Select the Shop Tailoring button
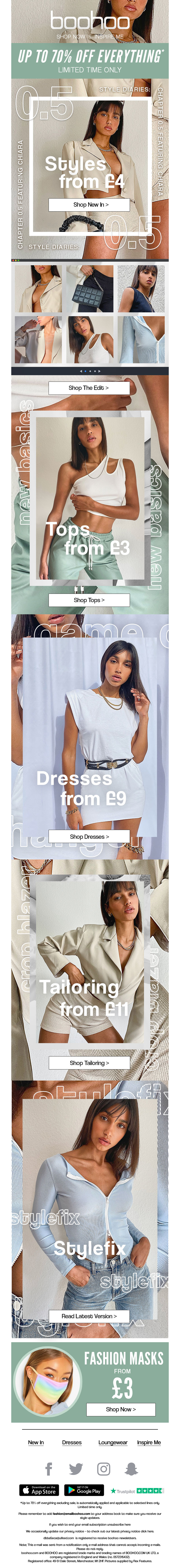 tap(89, 1063)
